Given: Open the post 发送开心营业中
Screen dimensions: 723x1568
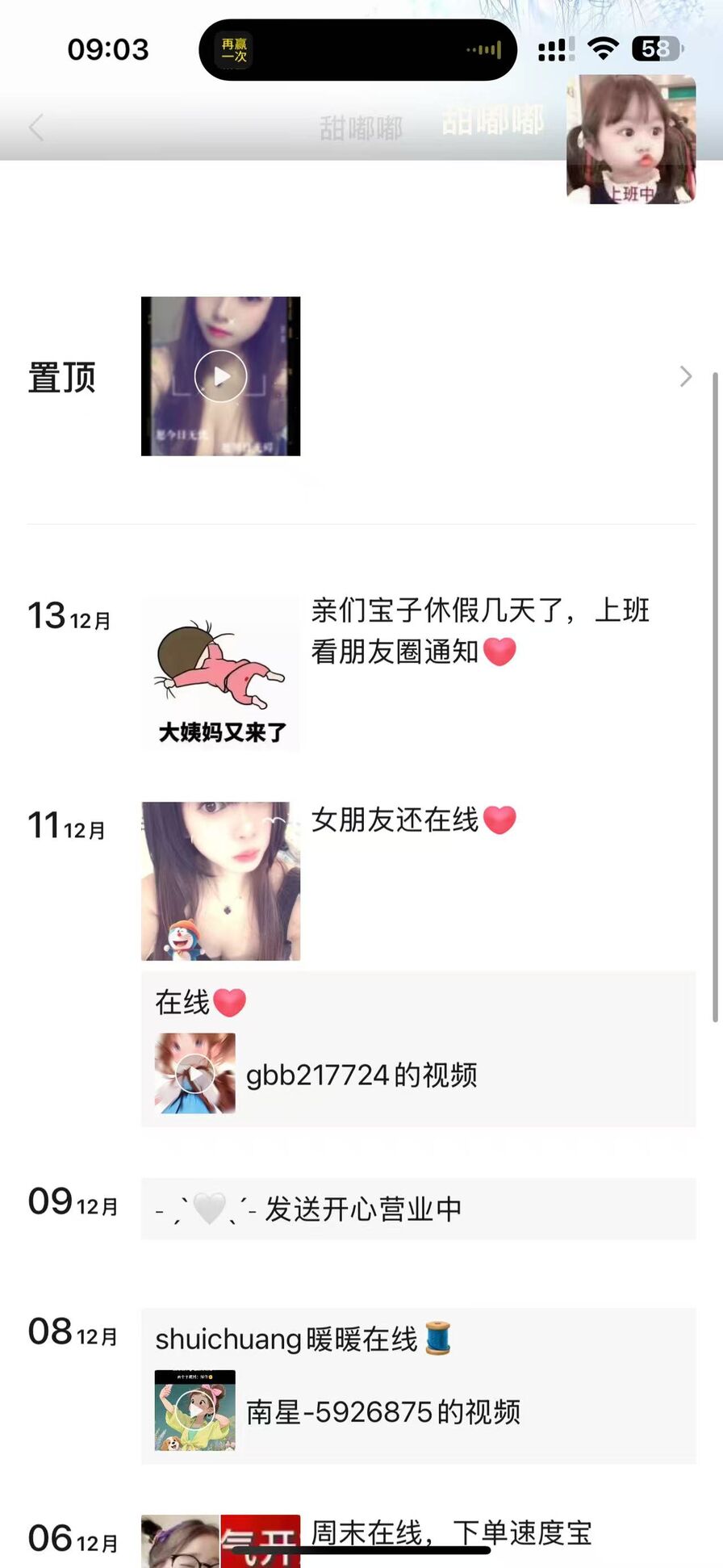Looking at the screenshot, I should [418, 1209].
